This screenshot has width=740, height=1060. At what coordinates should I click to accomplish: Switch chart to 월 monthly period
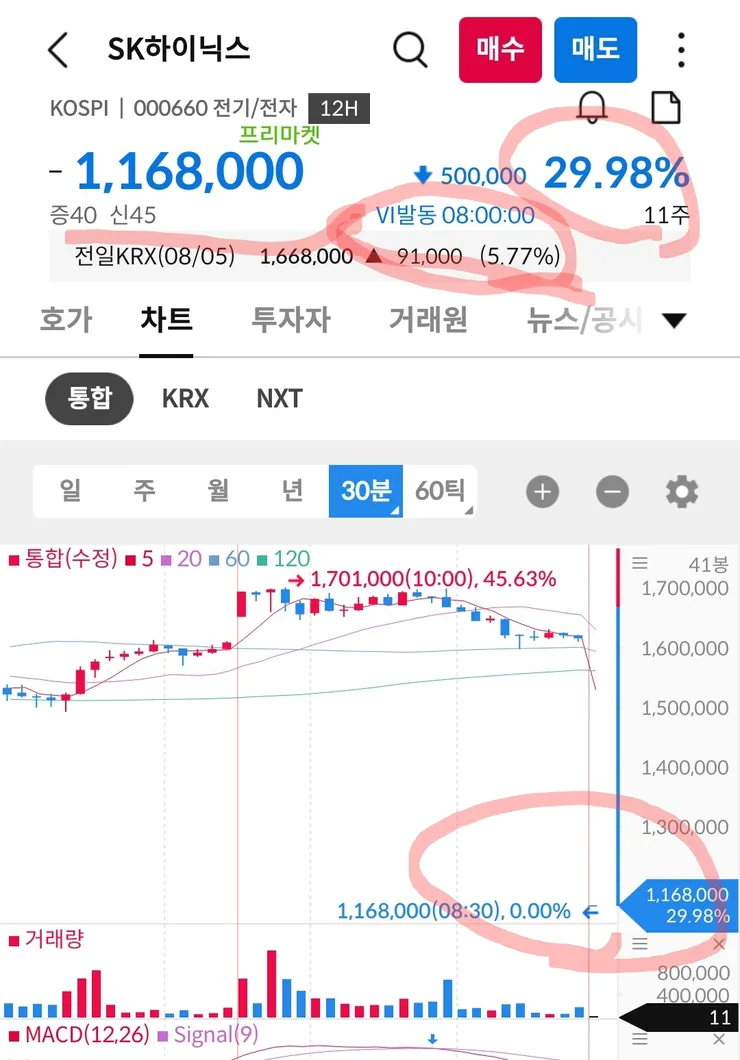pos(218,491)
